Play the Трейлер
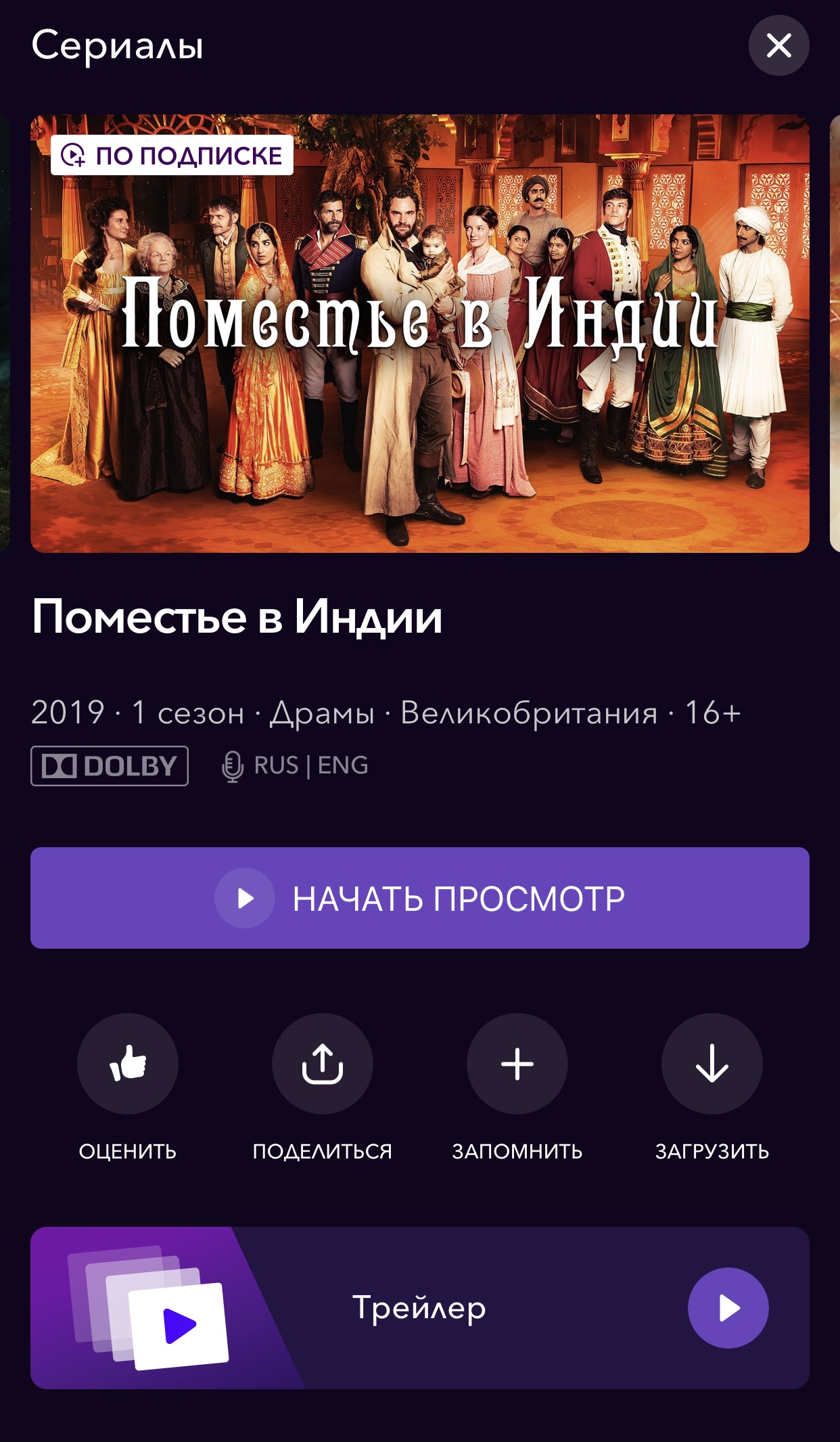 (728, 1308)
